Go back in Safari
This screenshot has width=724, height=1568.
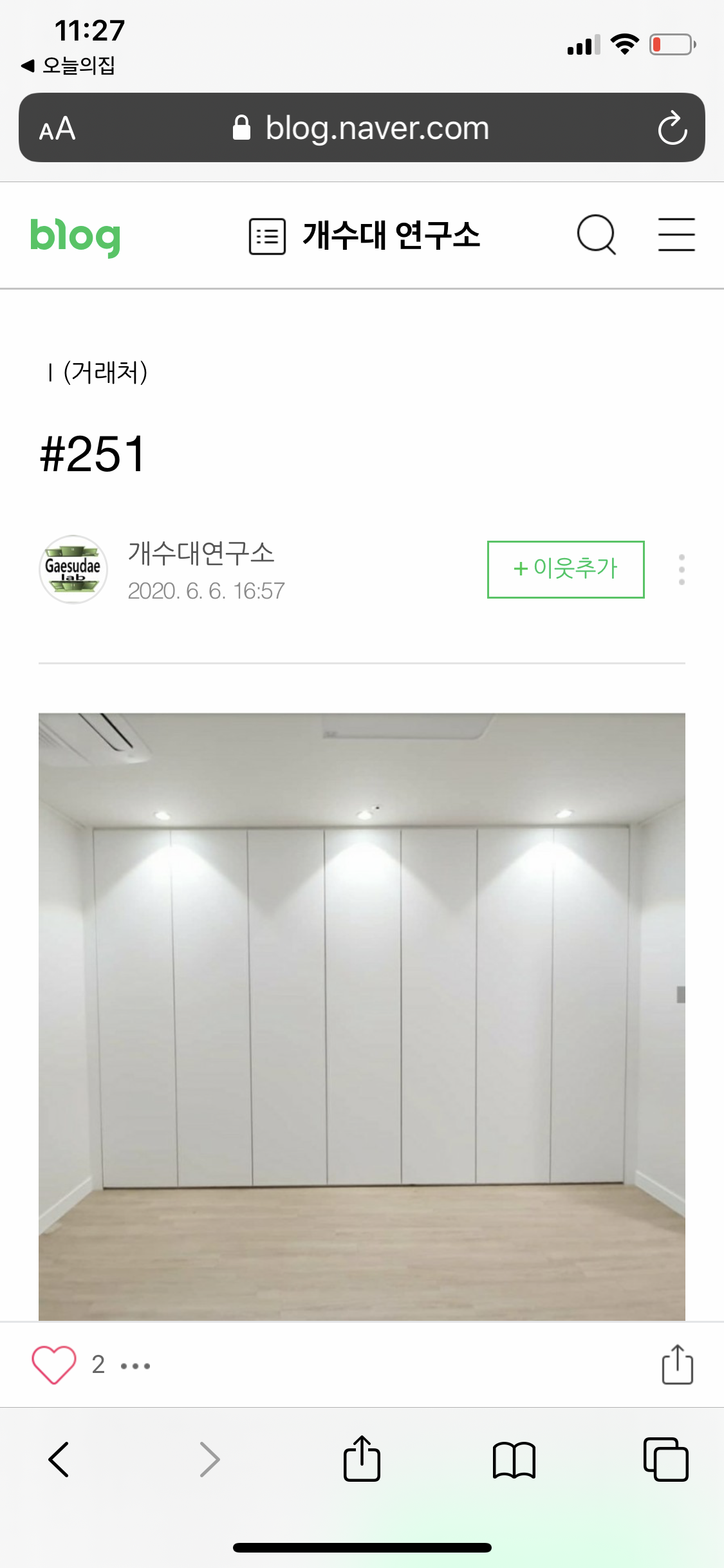tap(59, 1459)
